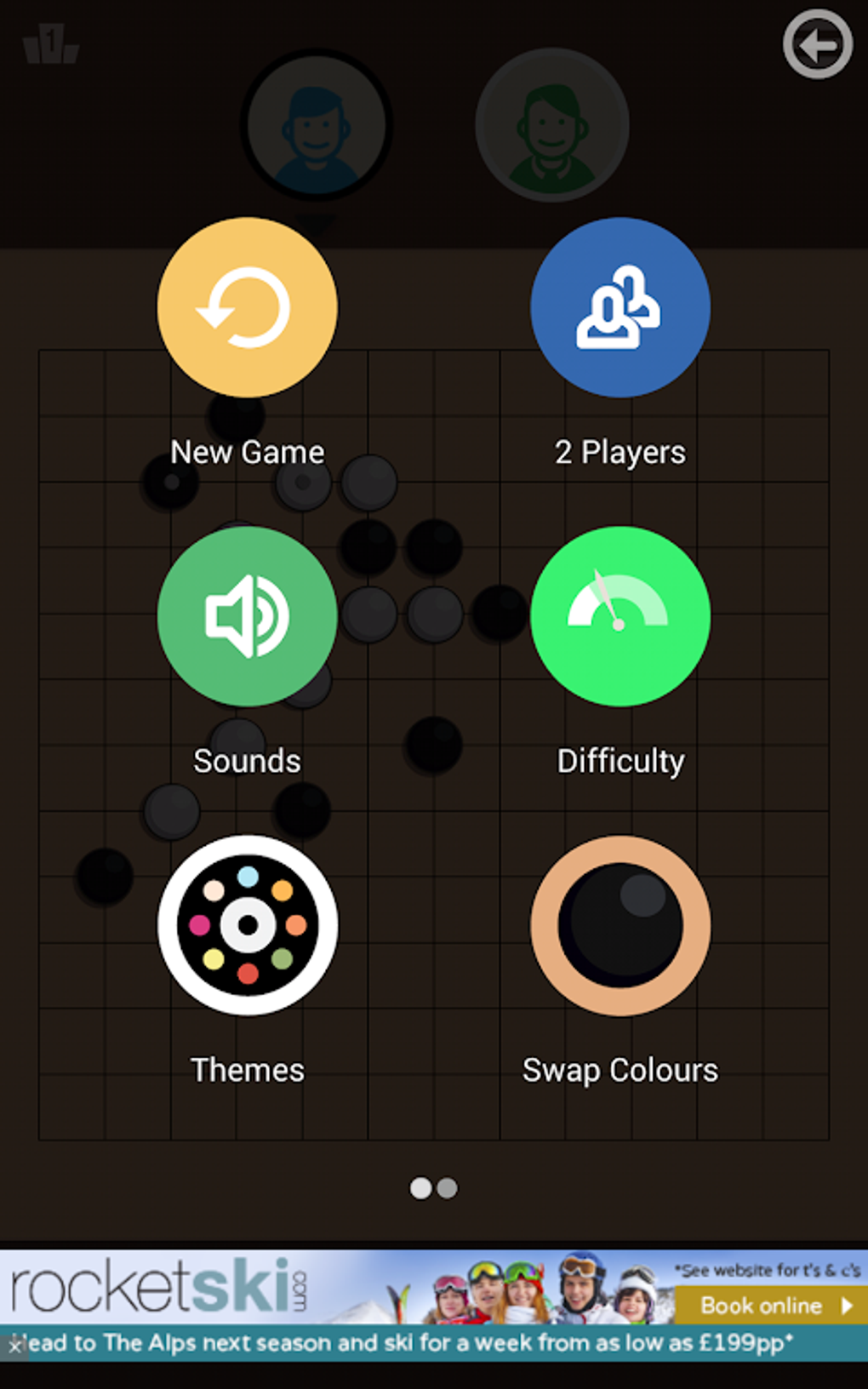Open the Themes picker
Screen dimensions: 868x1389
(248, 925)
